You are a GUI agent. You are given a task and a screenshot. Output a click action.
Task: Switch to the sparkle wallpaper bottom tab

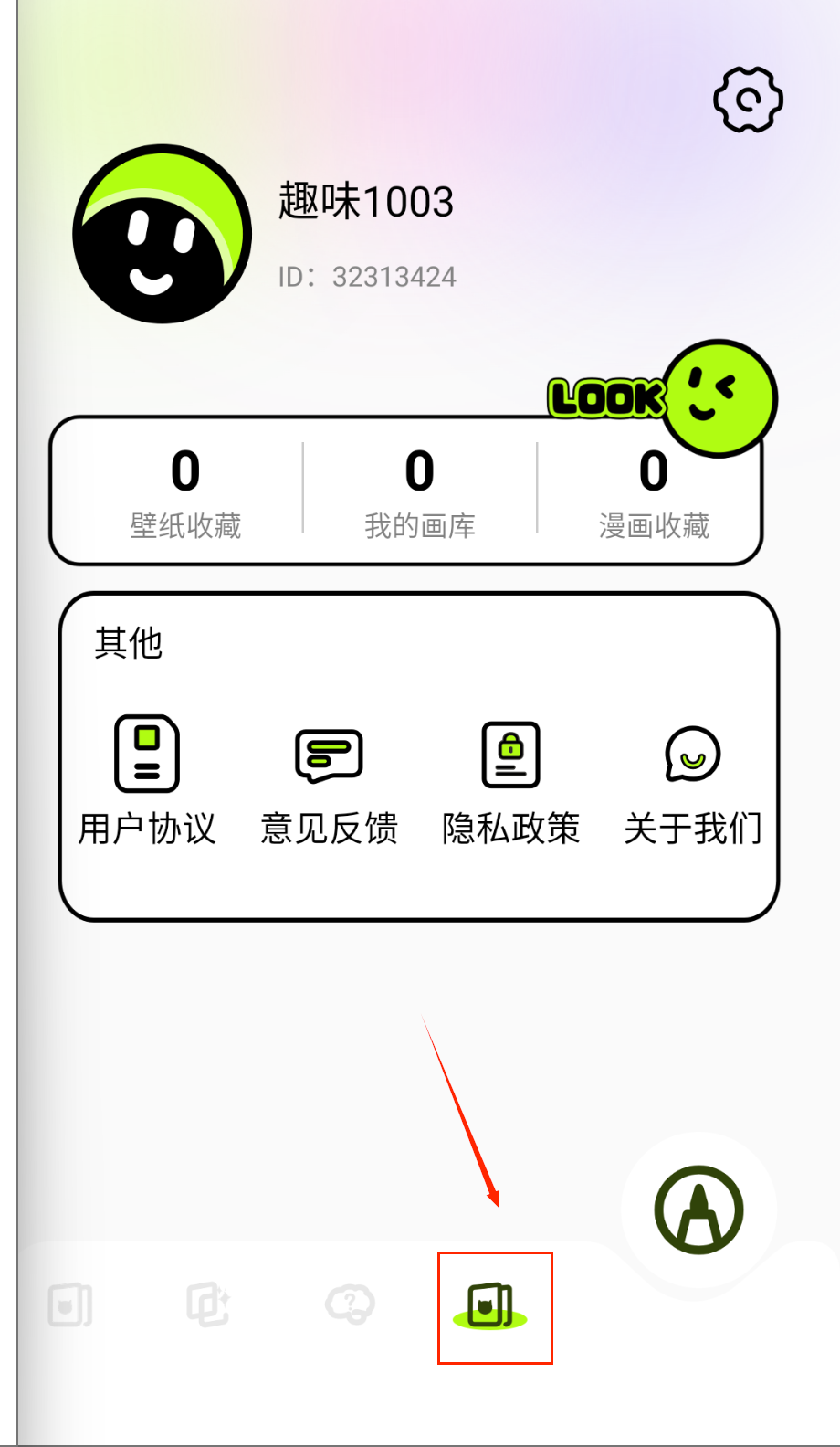pos(208,1304)
